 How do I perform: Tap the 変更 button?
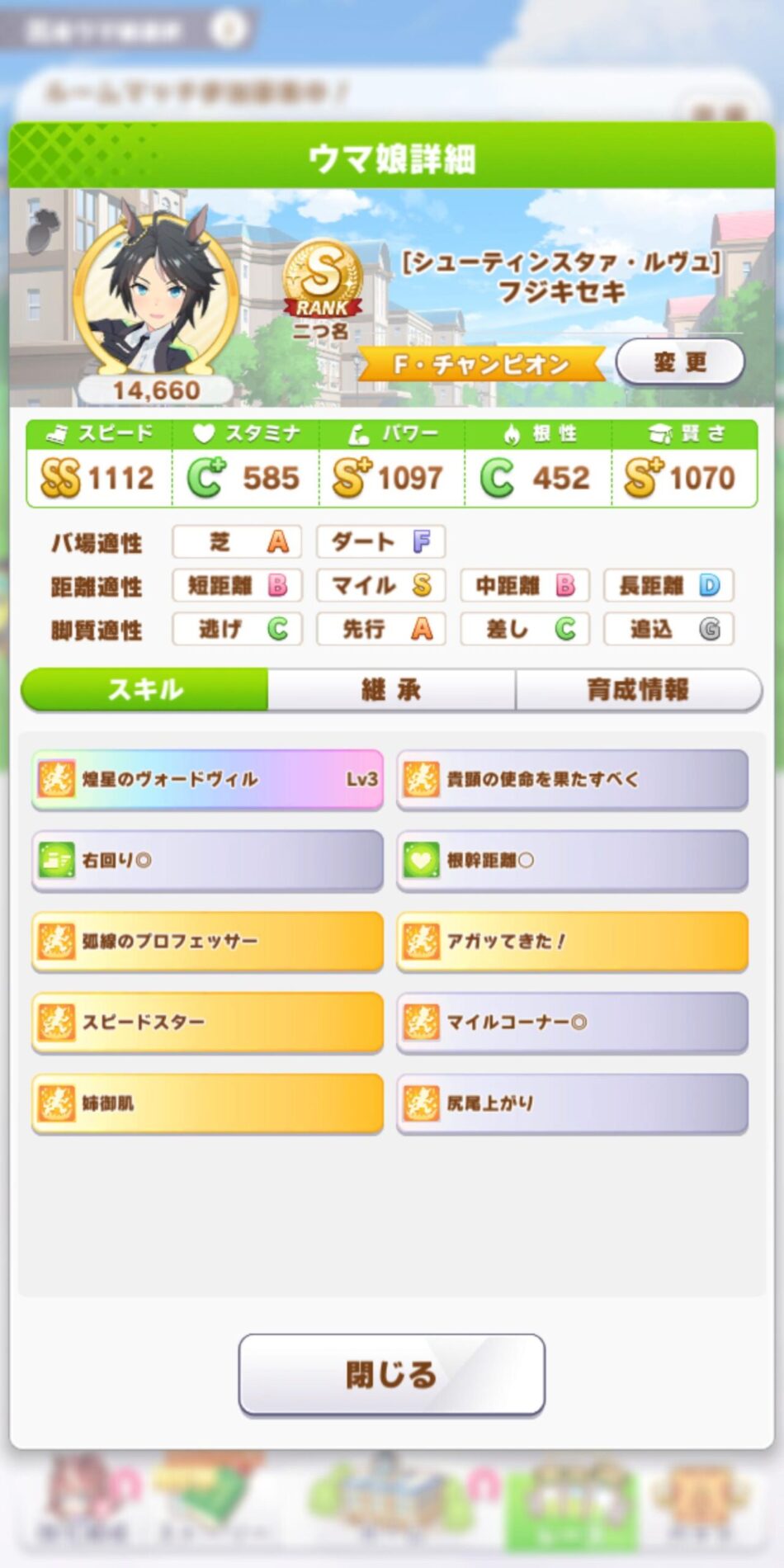(680, 362)
